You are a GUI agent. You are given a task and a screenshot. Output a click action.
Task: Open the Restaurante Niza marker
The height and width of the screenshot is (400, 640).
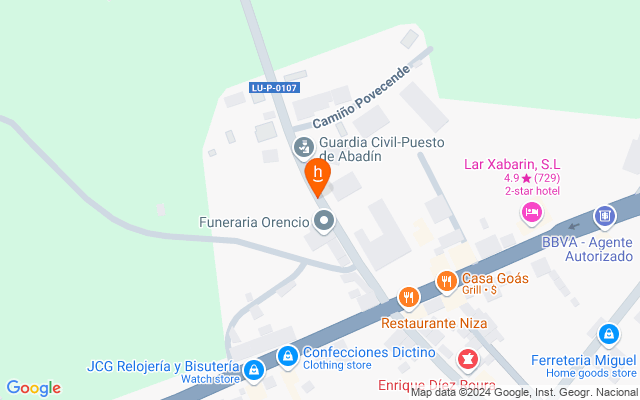click(408, 297)
